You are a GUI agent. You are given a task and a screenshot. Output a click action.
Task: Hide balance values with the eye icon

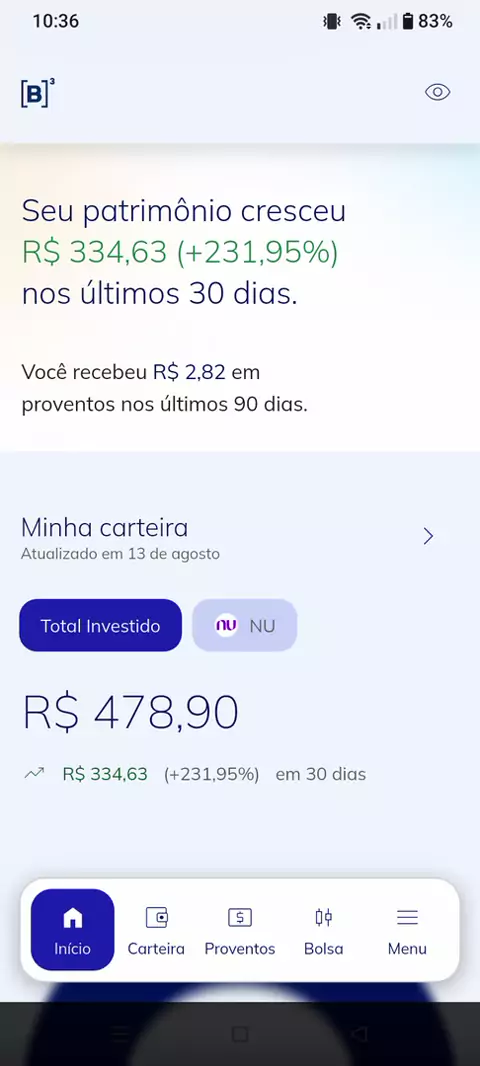coord(438,92)
